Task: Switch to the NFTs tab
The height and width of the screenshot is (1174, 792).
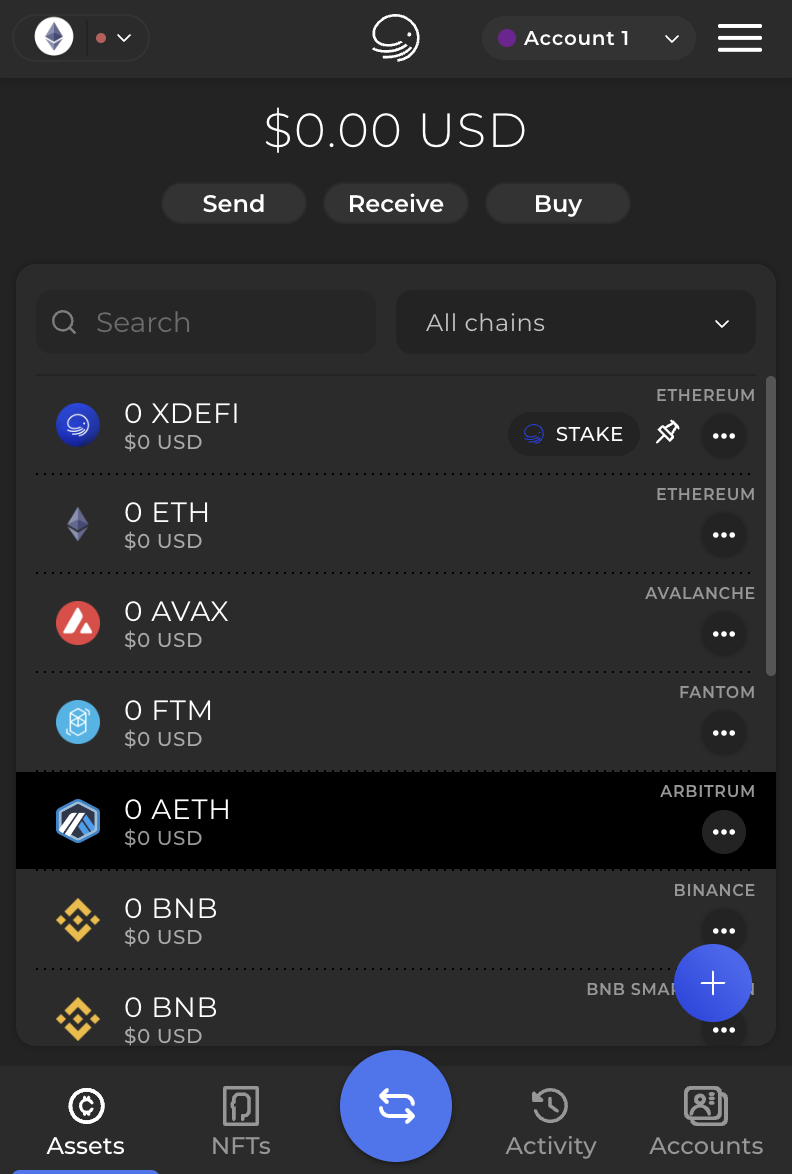Action: [x=241, y=1120]
